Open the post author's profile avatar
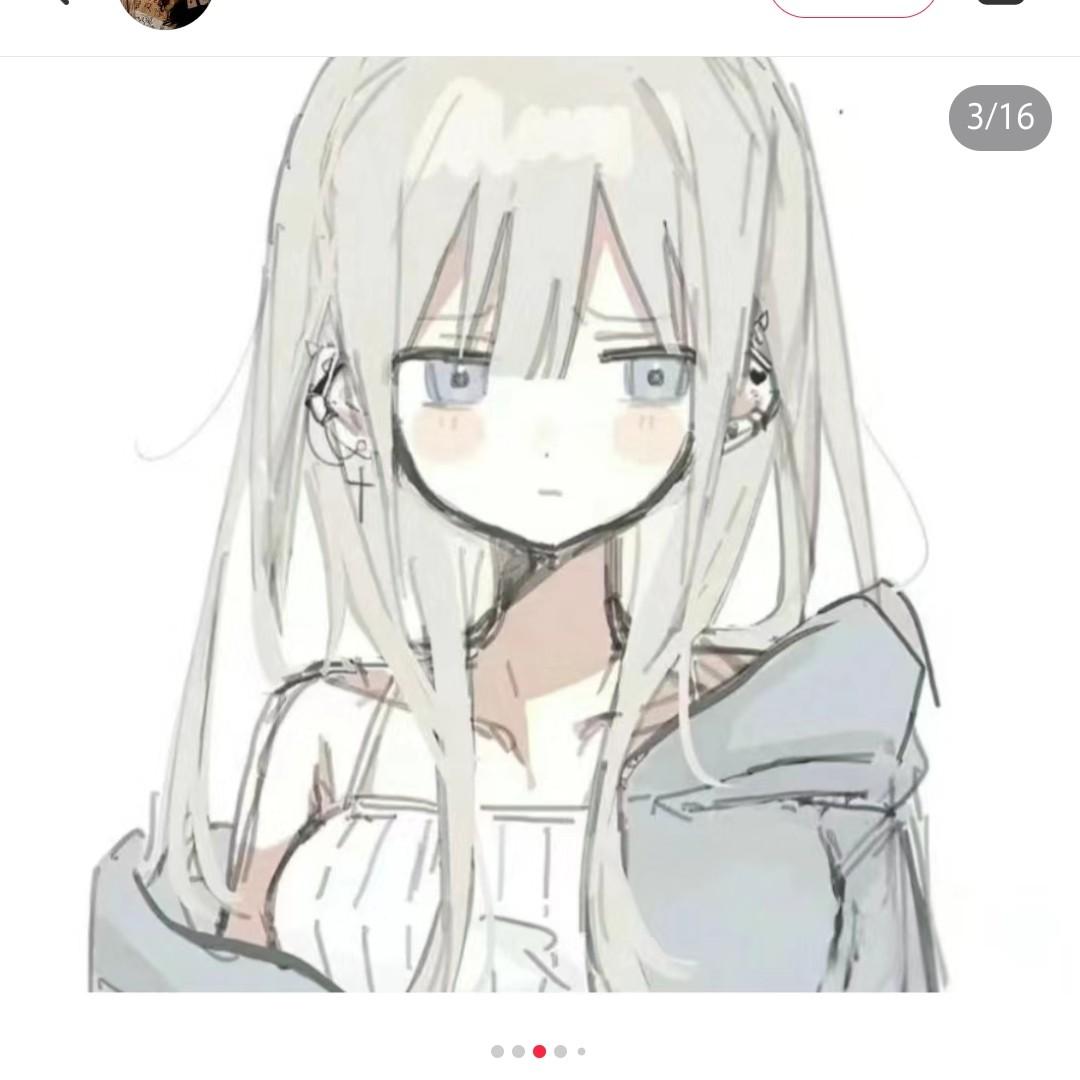This screenshot has width=1080, height=1080. pos(165,10)
